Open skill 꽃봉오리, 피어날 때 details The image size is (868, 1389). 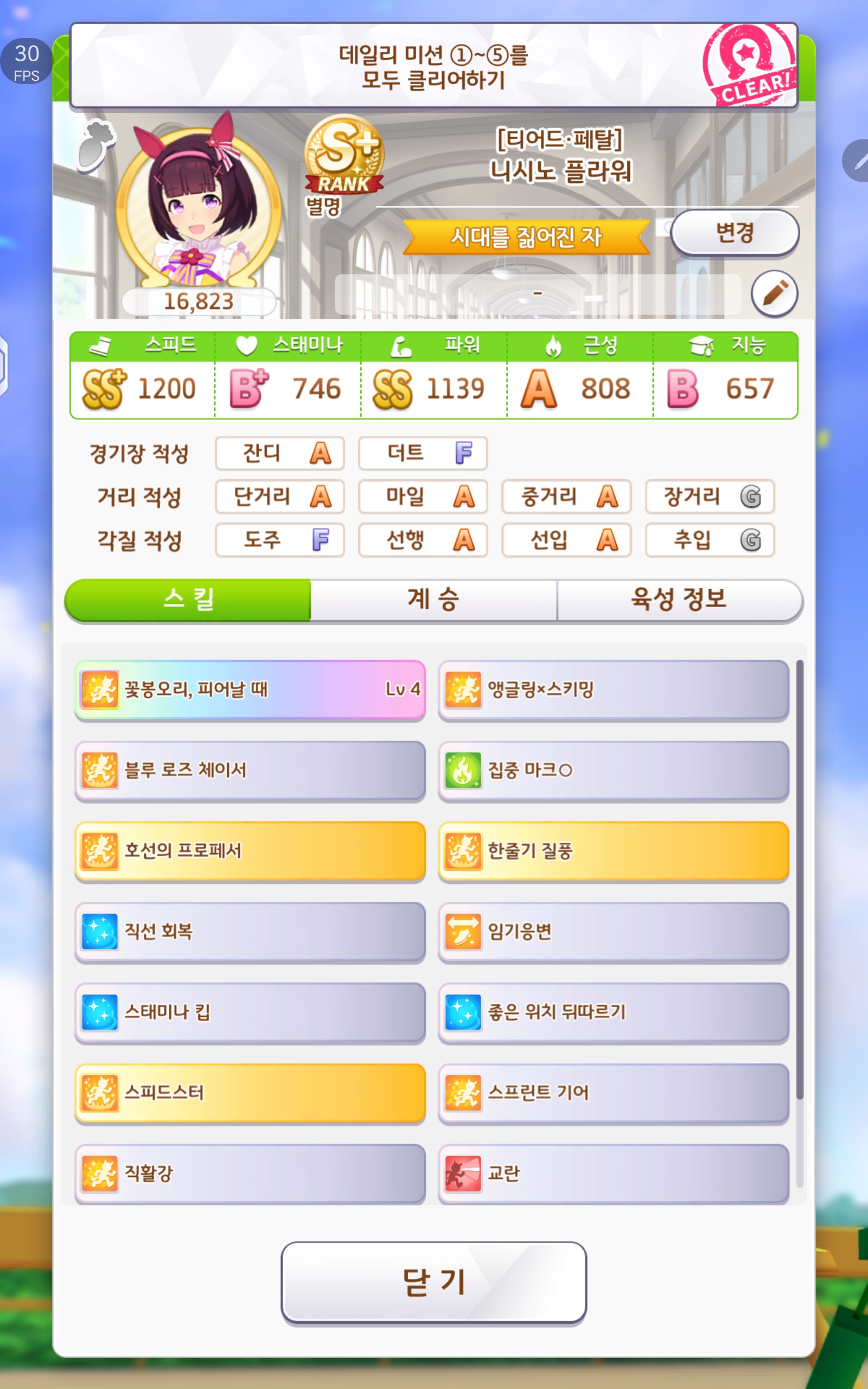pyautogui.click(x=250, y=689)
